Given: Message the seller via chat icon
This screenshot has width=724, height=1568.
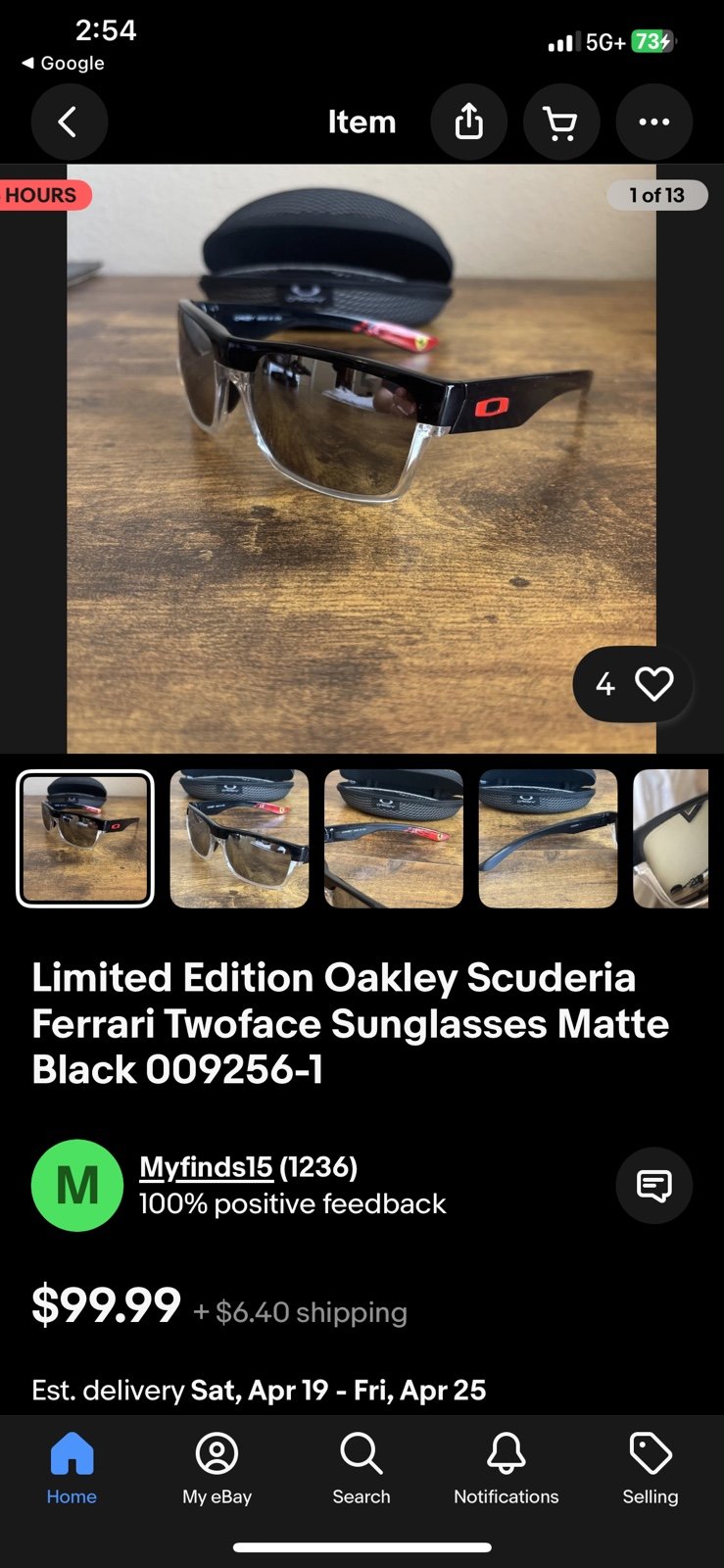Looking at the screenshot, I should [653, 1186].
